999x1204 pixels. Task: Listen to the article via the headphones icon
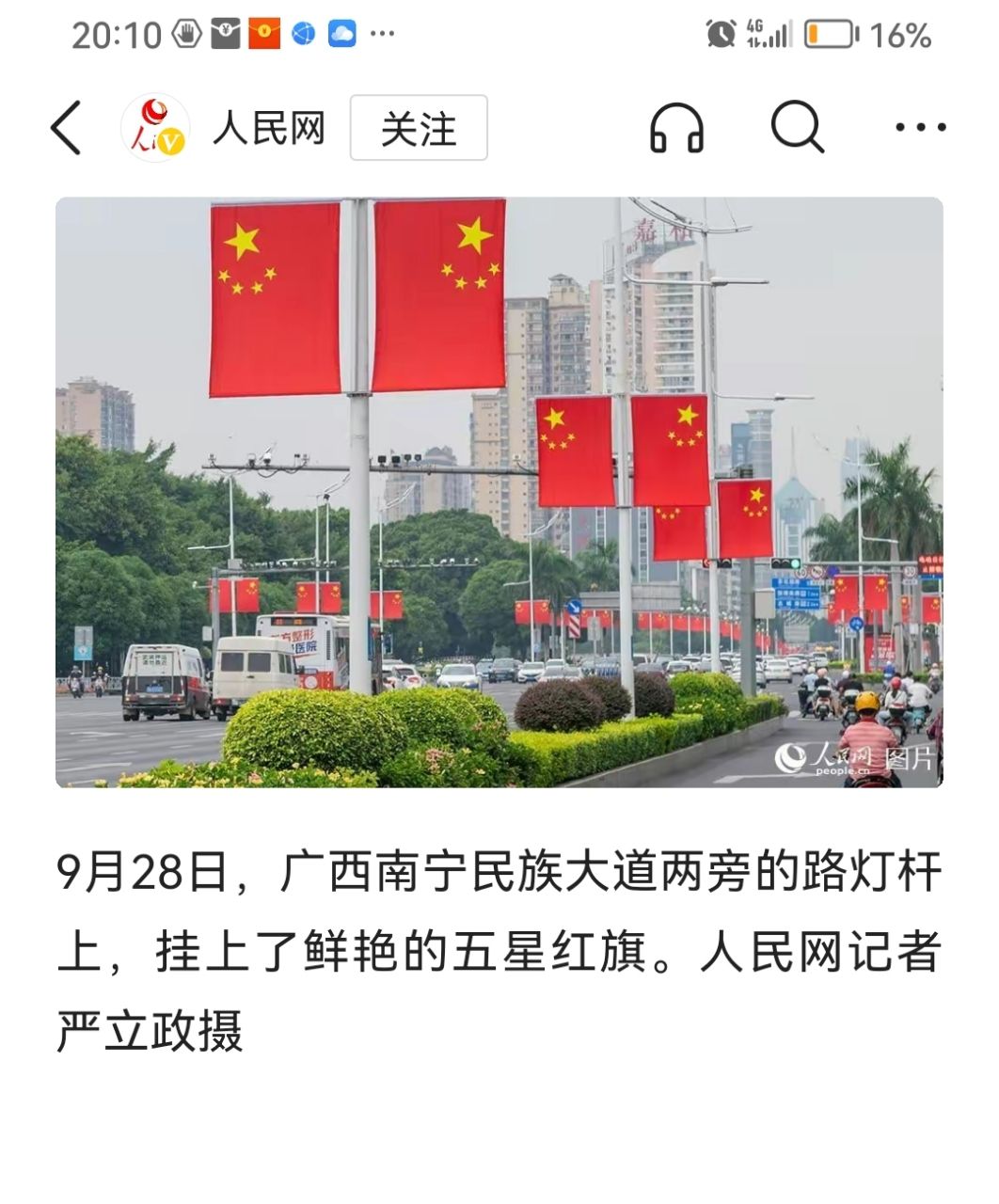click(676, 127)
